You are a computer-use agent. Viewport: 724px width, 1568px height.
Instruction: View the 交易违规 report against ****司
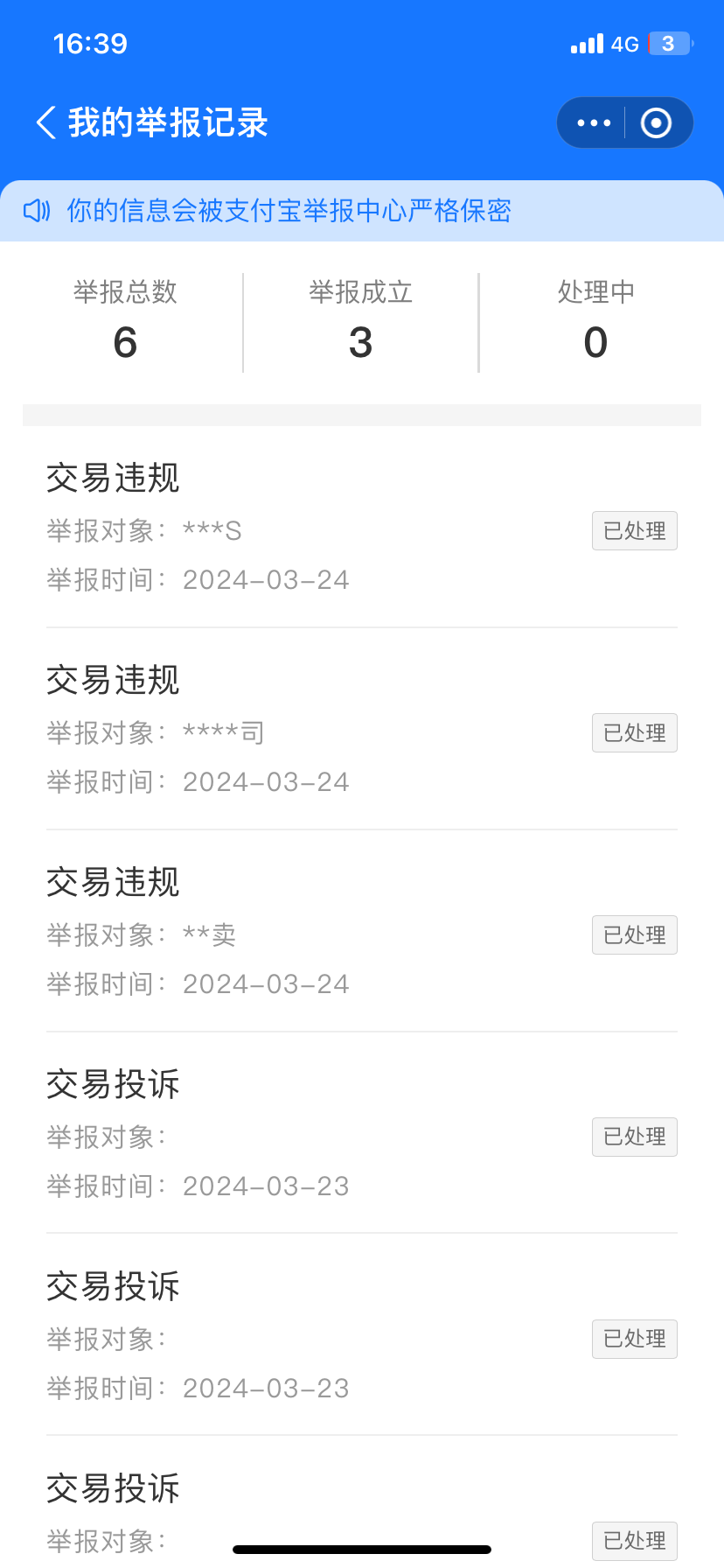pos(361,730)
